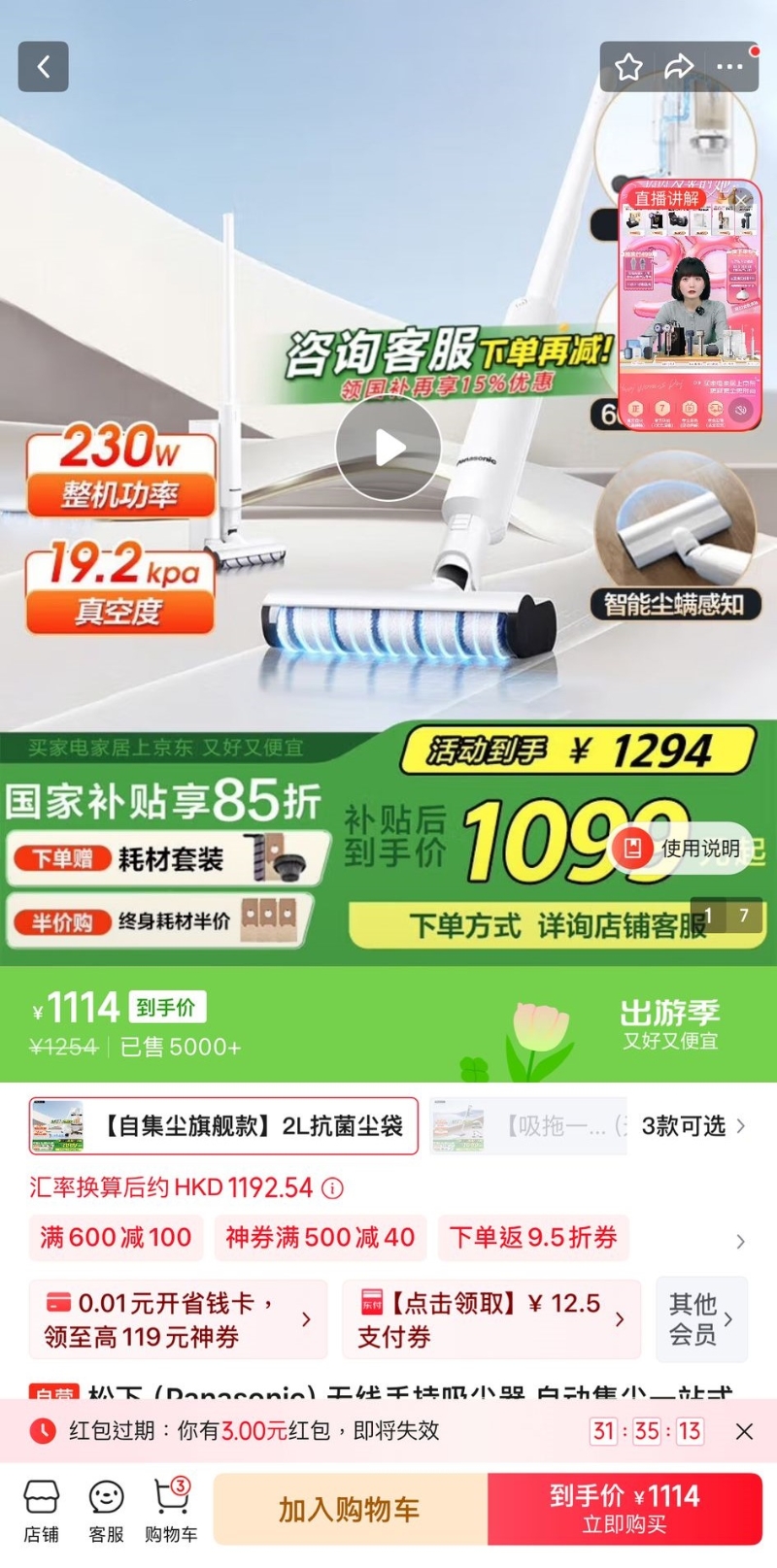The width and height of the screenshot is (777, 1568).
Task: Dismiss the 红包过期 red packet banner
Action: pos(744,1431)
